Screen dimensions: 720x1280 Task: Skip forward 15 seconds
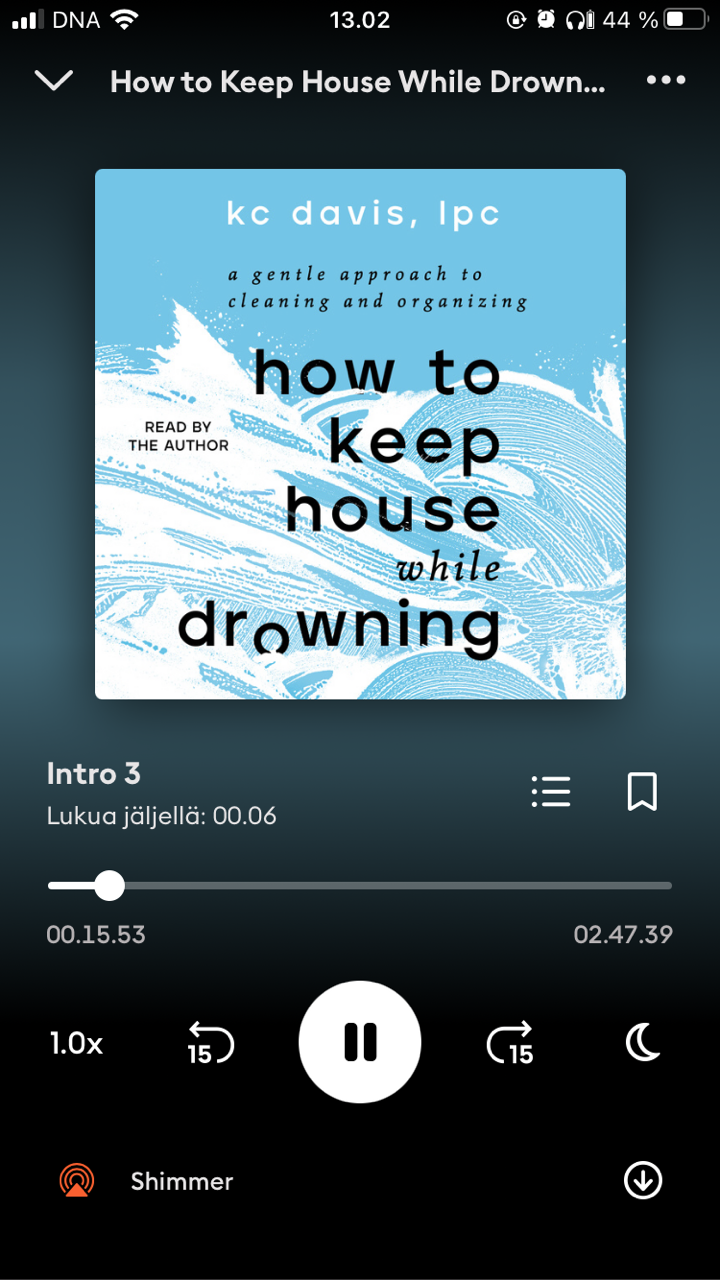point(510,1044)
